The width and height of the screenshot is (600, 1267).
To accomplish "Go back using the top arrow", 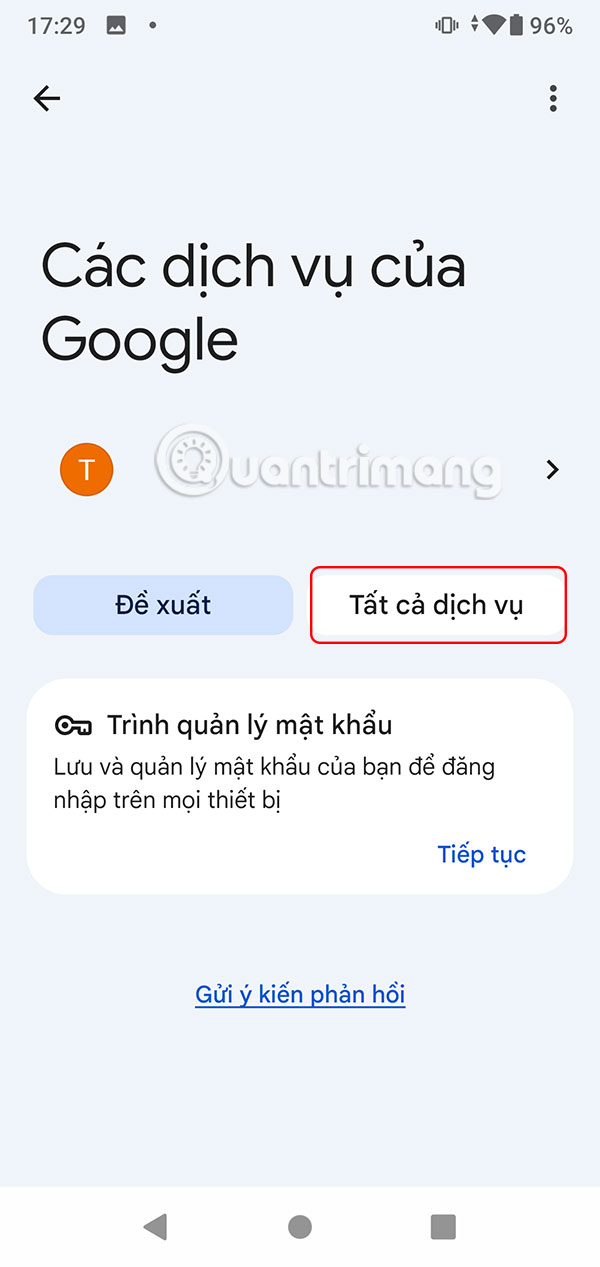I will tap(47, 98).
